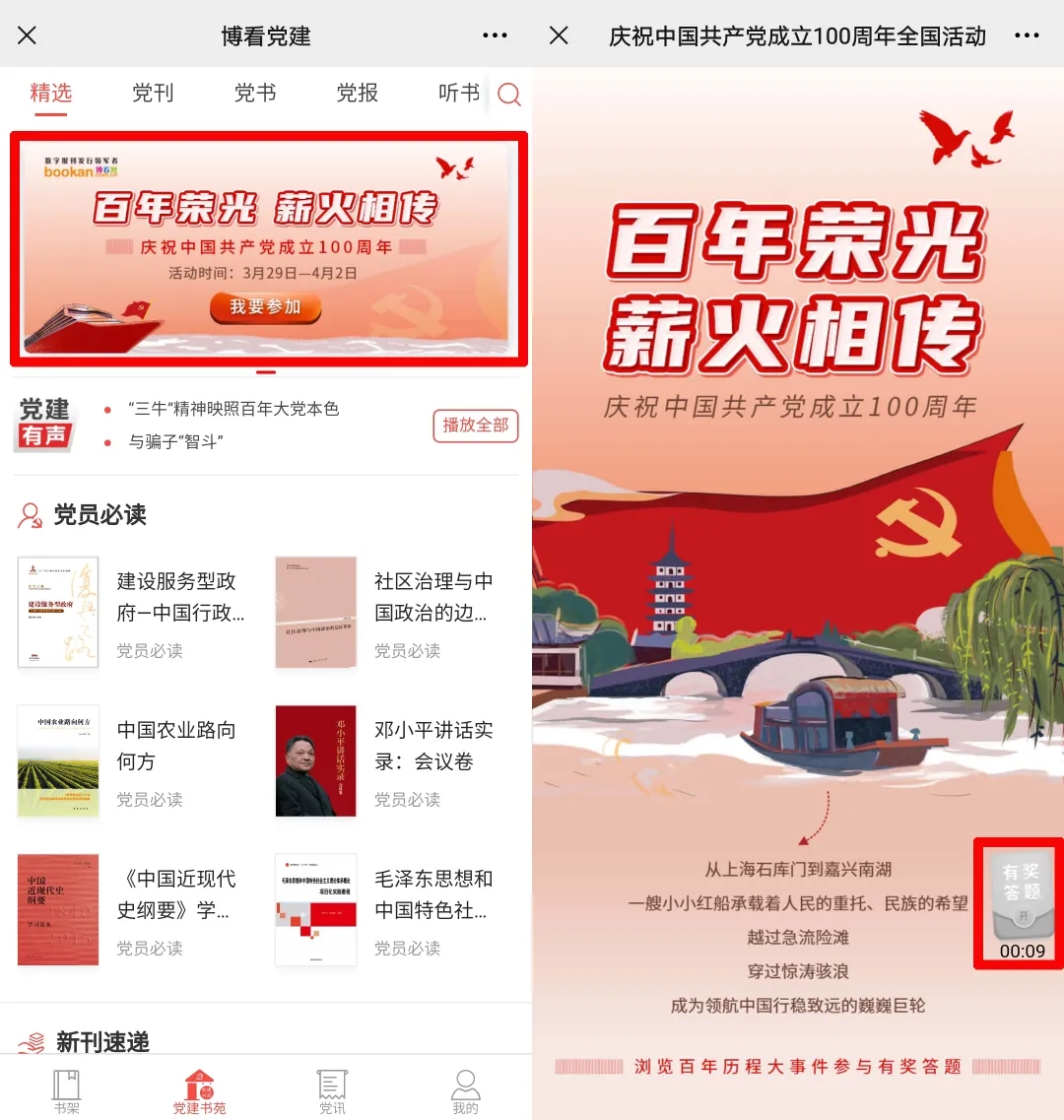Tap 播放全部 to play all audio
The height and width of the screenshot is (1120, 1064).
point(475,426)
